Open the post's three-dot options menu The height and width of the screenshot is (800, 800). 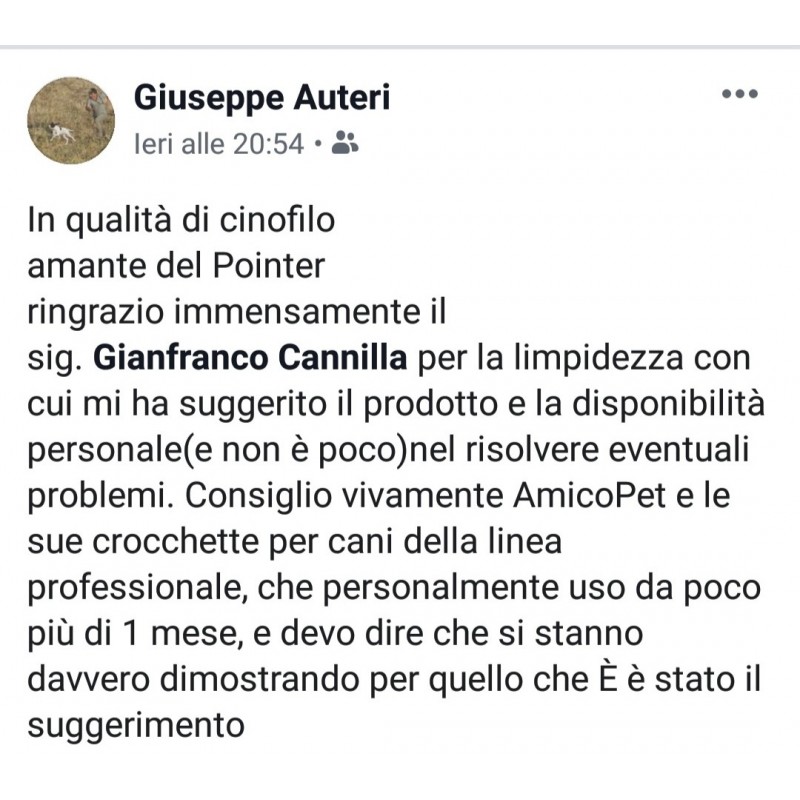coord(739,95)
